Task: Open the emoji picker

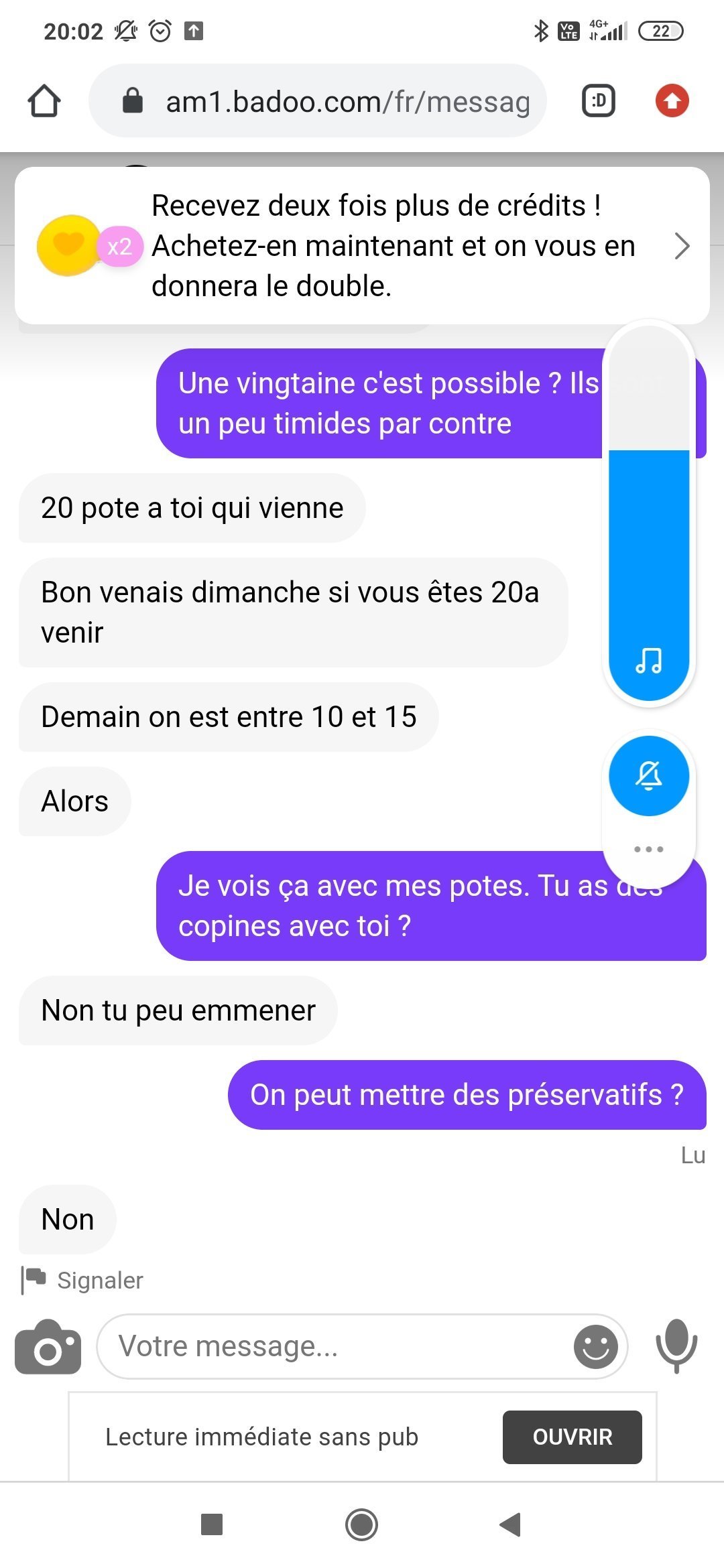Action: [x=595, y=1347]
